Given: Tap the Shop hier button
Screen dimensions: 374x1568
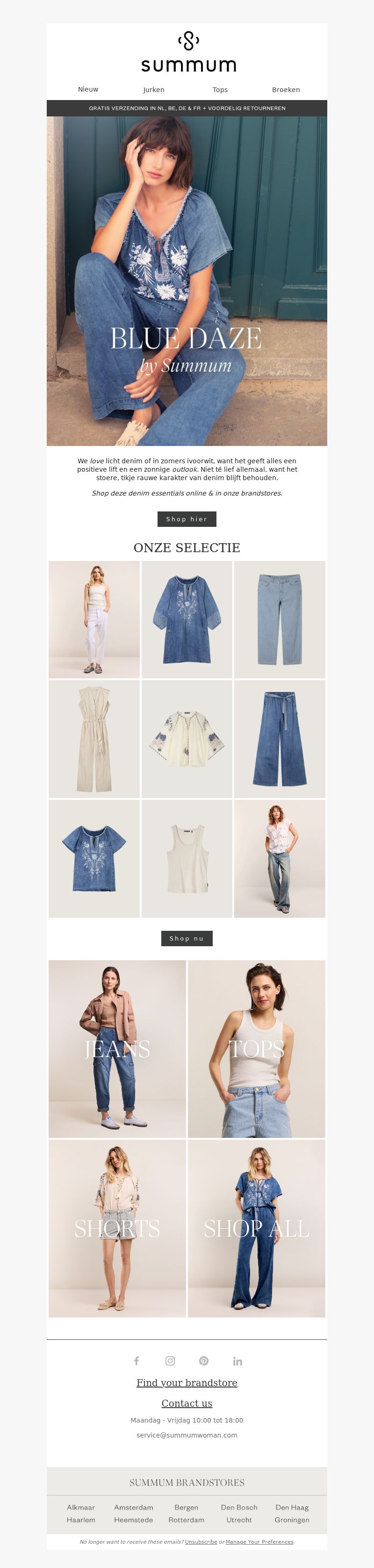Looking at the screenshot, I should 187,518.
